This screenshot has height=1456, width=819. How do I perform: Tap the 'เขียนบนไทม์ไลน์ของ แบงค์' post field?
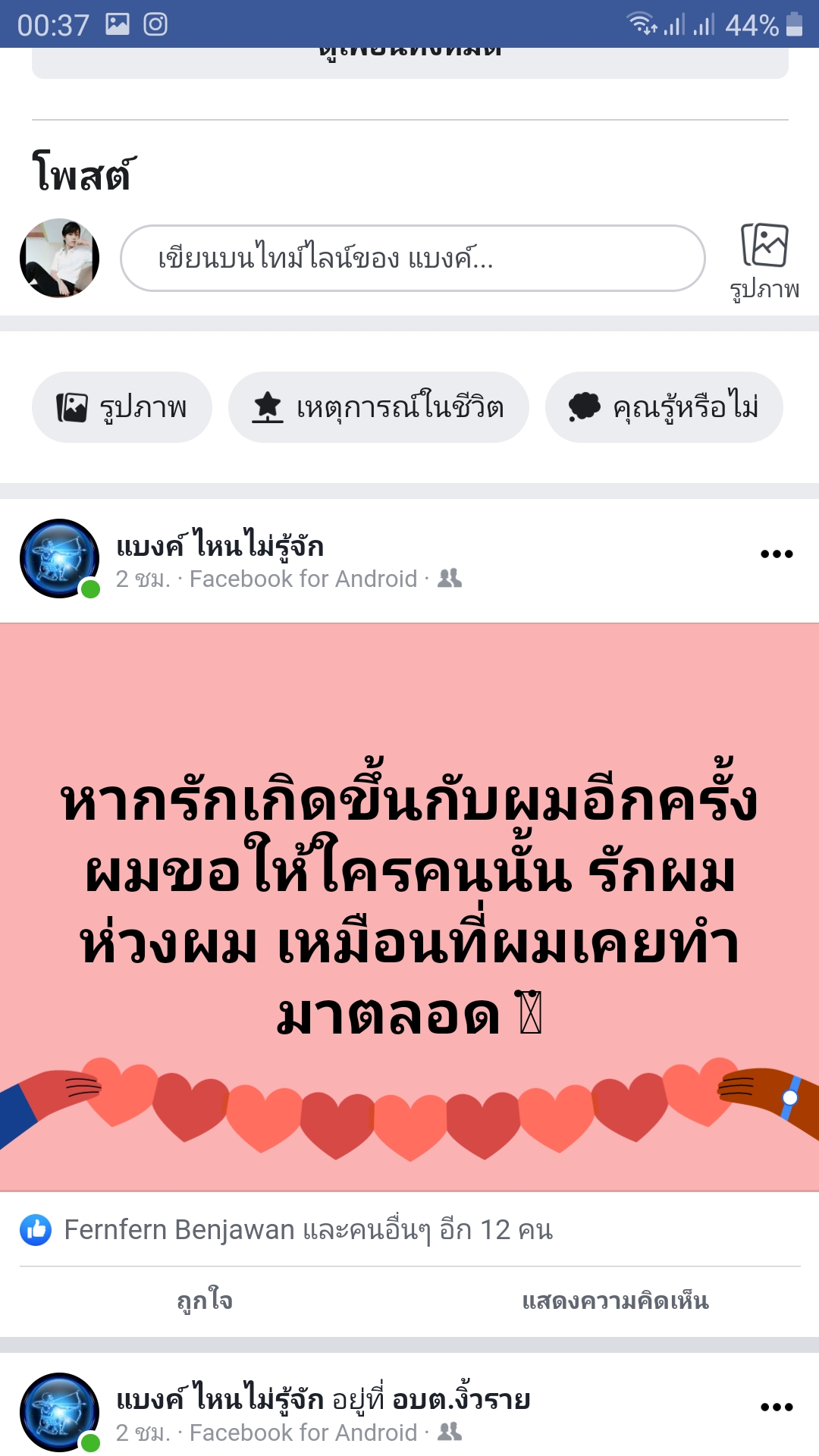pyautogui.click(x=412, y=259)
